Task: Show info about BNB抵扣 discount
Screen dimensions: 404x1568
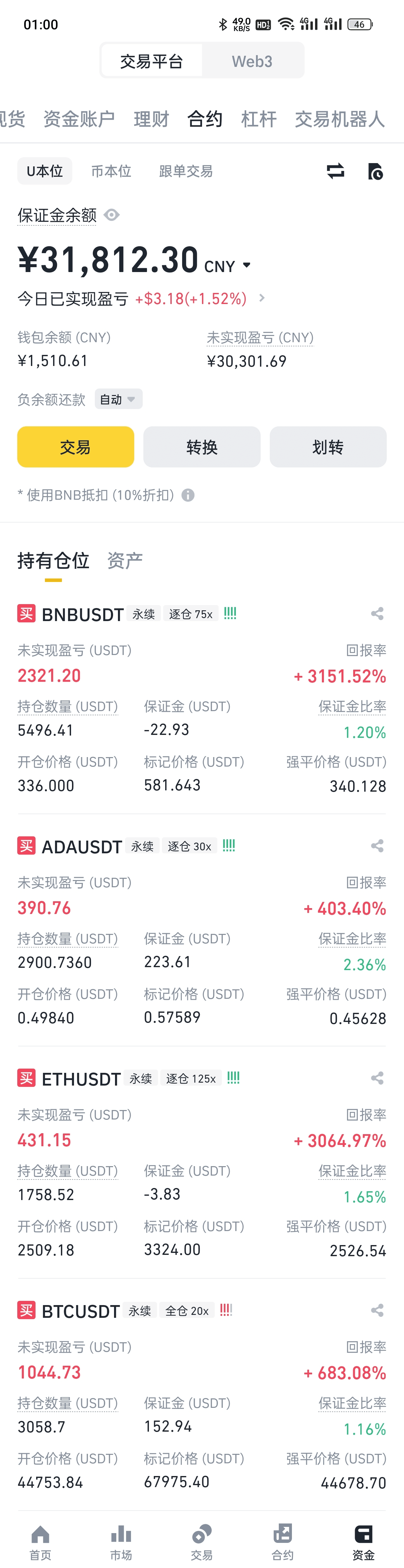Action: coord(188,495)
